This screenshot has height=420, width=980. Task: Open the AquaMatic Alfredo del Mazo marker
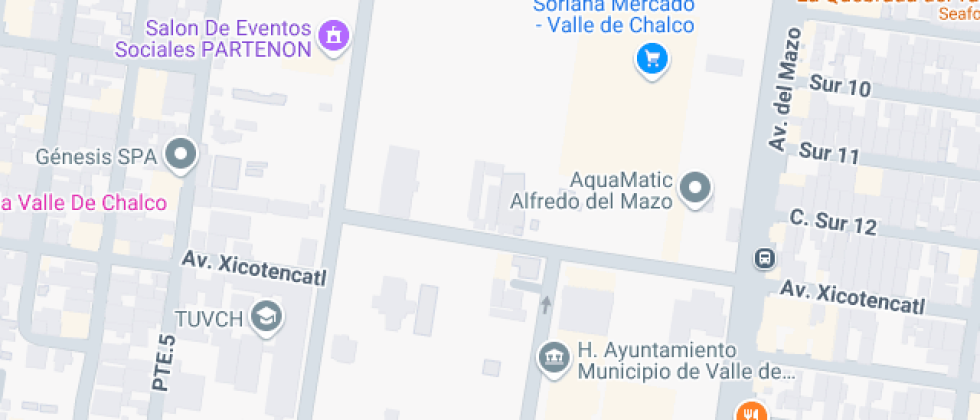click(695, 189)
